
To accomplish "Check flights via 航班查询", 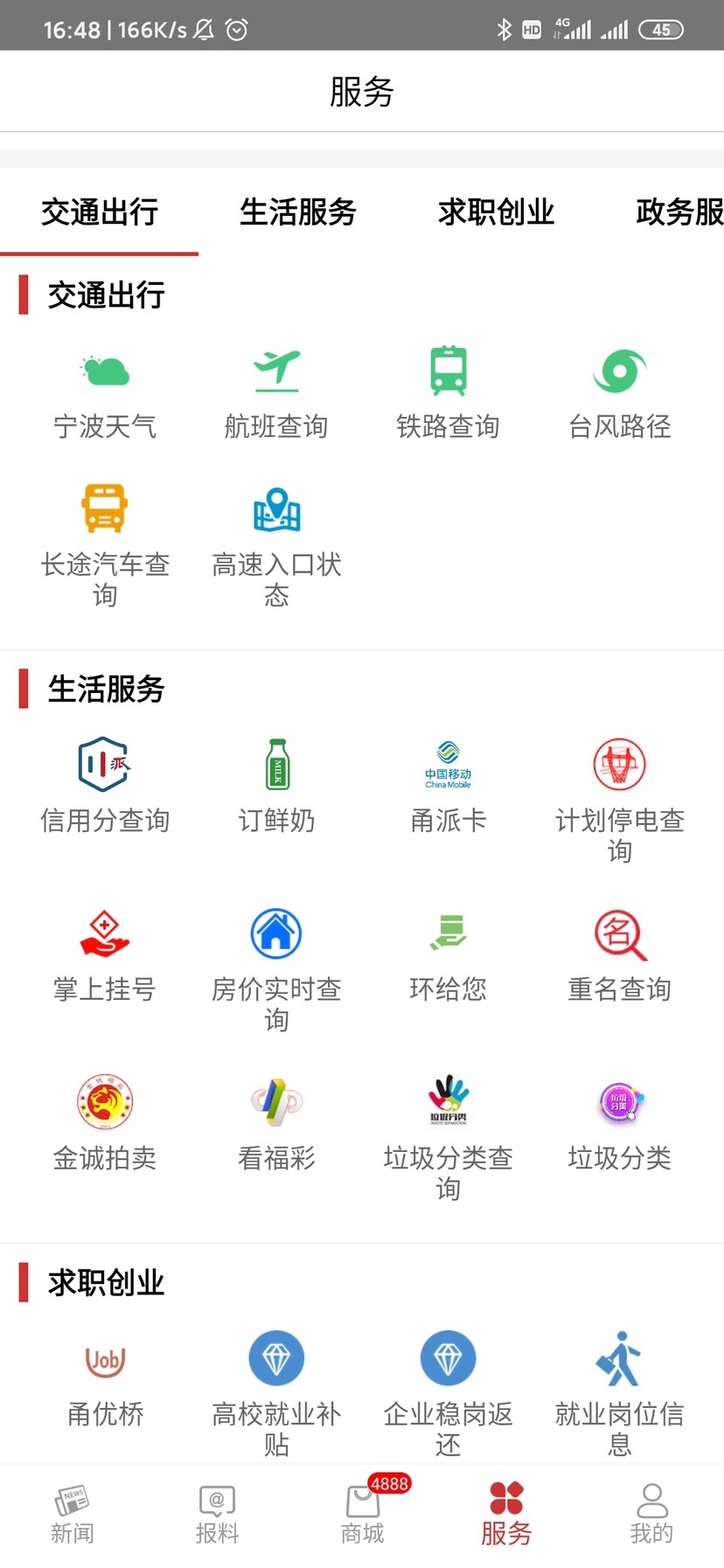I will tap(276, 393).
